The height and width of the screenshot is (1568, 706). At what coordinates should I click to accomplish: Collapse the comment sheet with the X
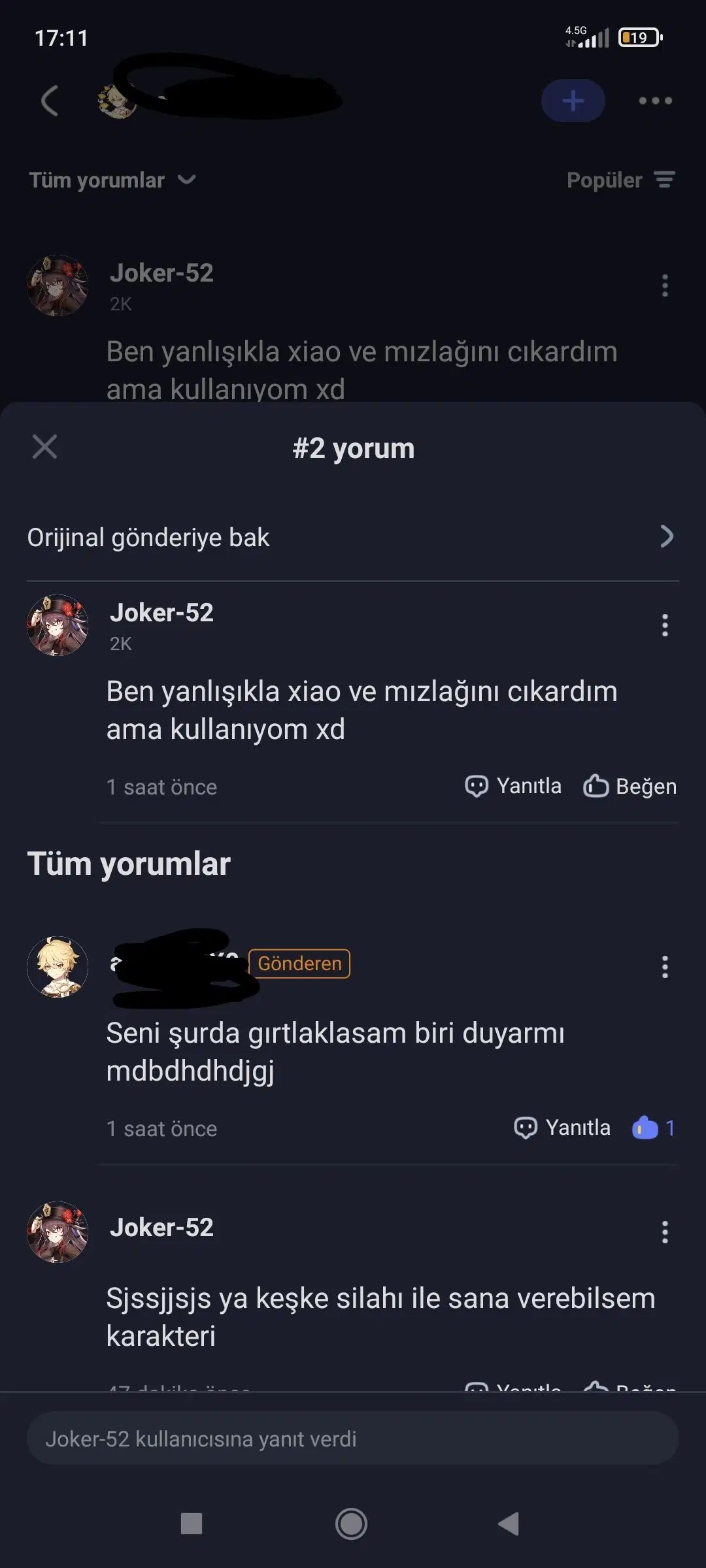click(x=44, y=447)
